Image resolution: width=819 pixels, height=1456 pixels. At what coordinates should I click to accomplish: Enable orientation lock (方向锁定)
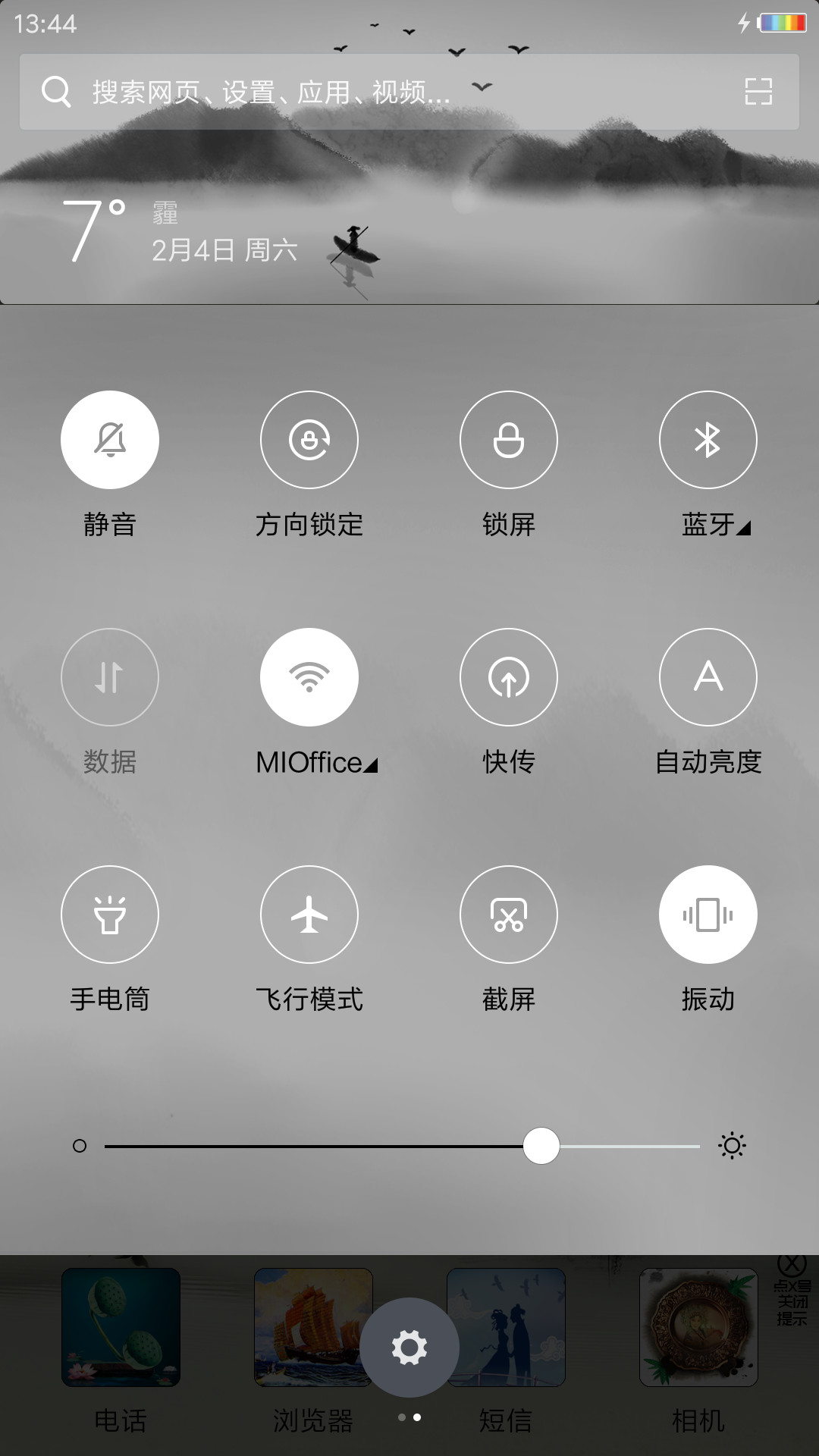tap(309, 440)
